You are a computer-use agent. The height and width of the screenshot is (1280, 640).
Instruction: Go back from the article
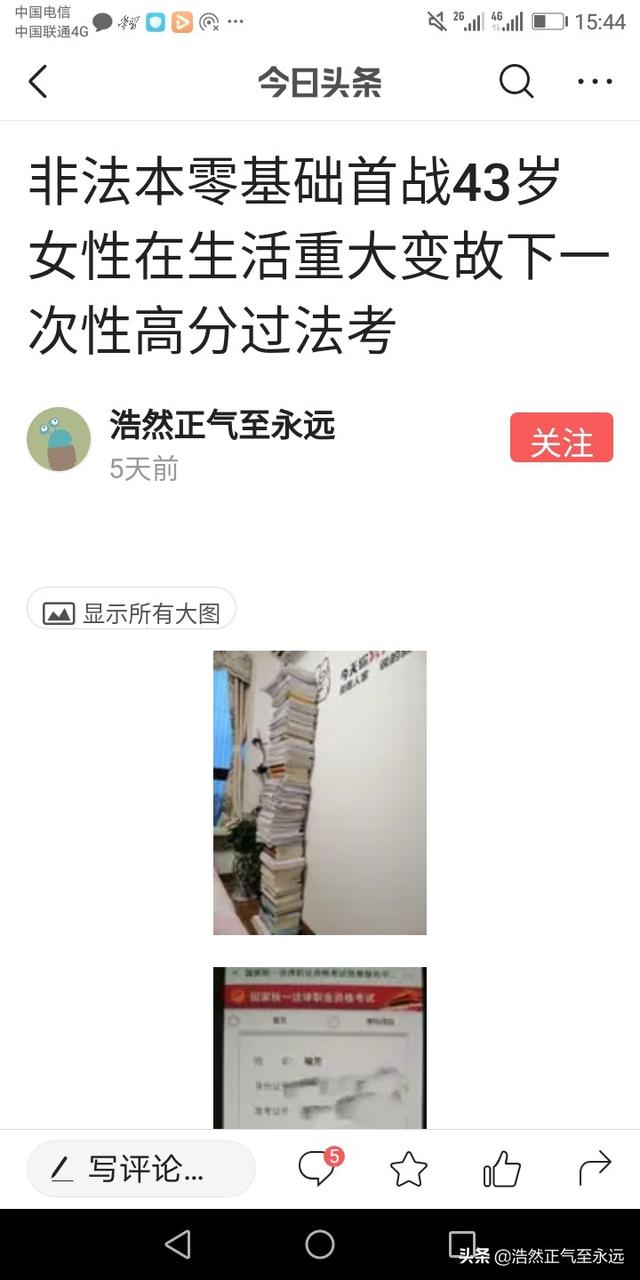(x=38, y=82)
